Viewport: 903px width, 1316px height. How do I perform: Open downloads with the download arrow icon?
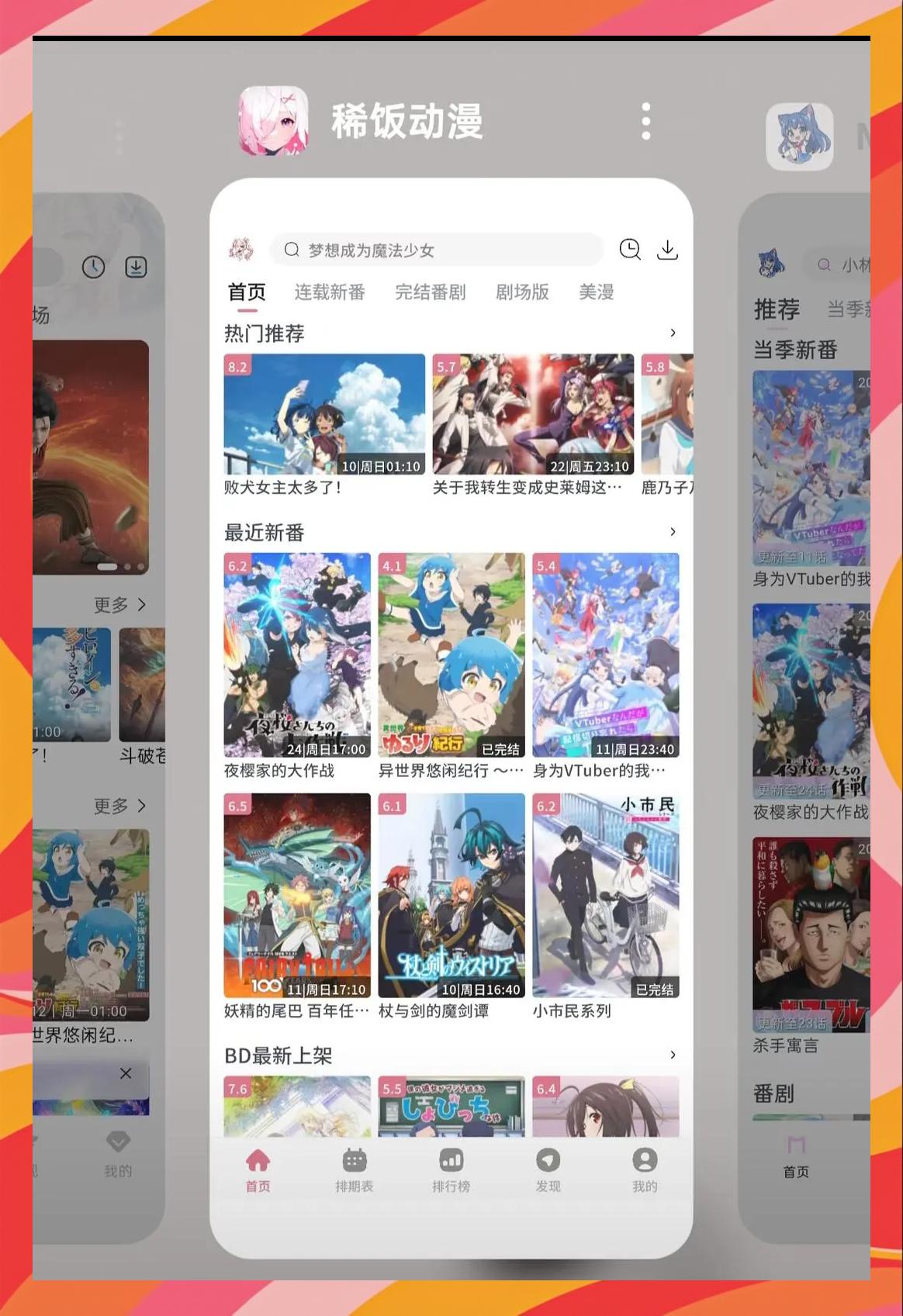click(x=668, y=250)
